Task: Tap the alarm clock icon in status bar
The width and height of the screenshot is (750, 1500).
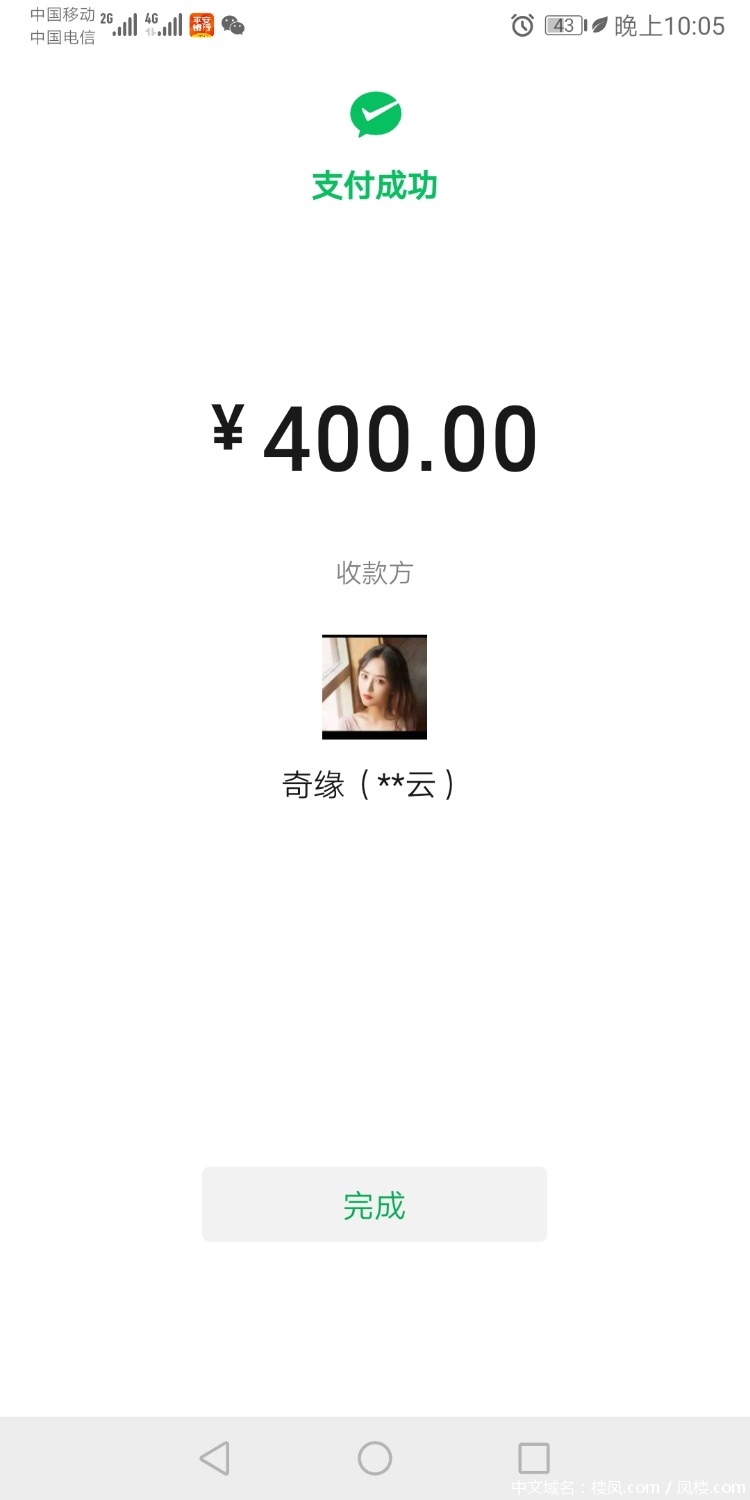Action: click(521, 25)
